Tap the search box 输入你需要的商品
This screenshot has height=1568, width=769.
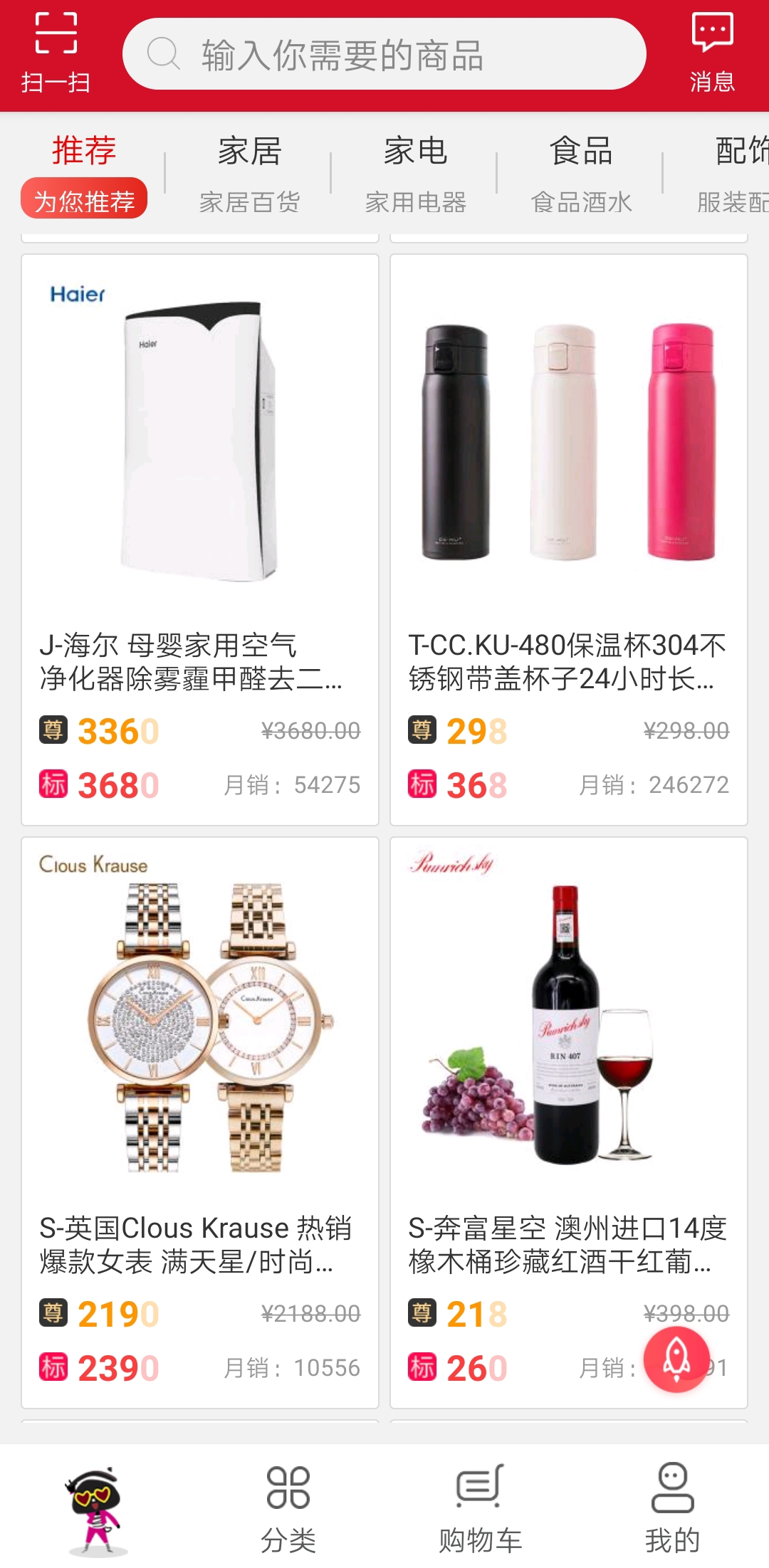click(384, 55)
